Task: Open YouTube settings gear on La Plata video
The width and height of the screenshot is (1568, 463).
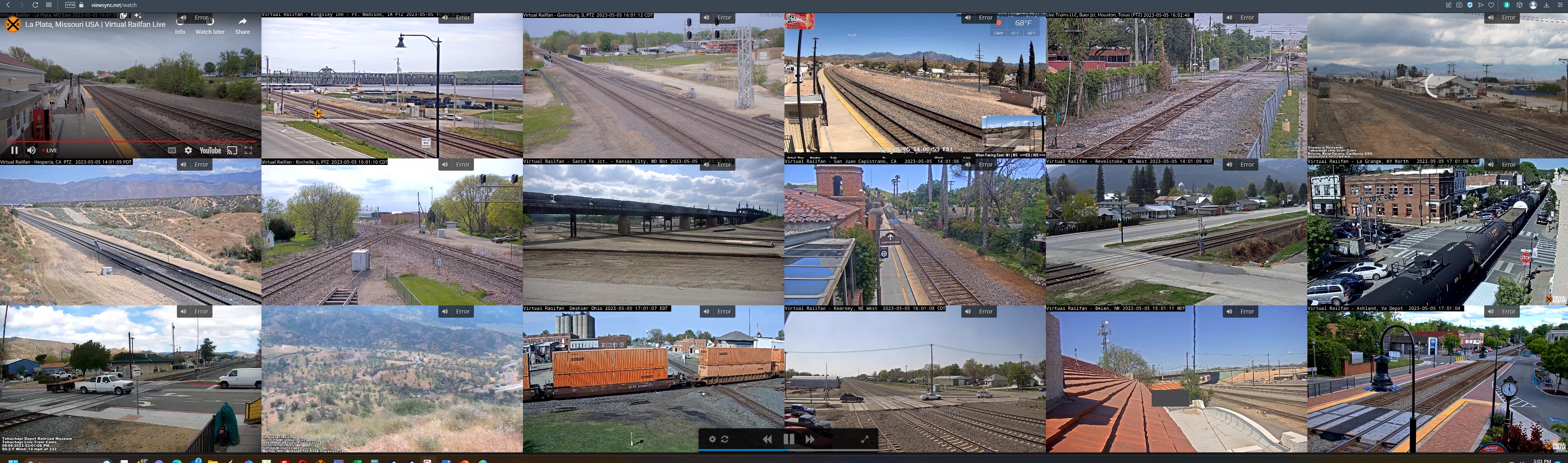Action: [x=188, y=150]
